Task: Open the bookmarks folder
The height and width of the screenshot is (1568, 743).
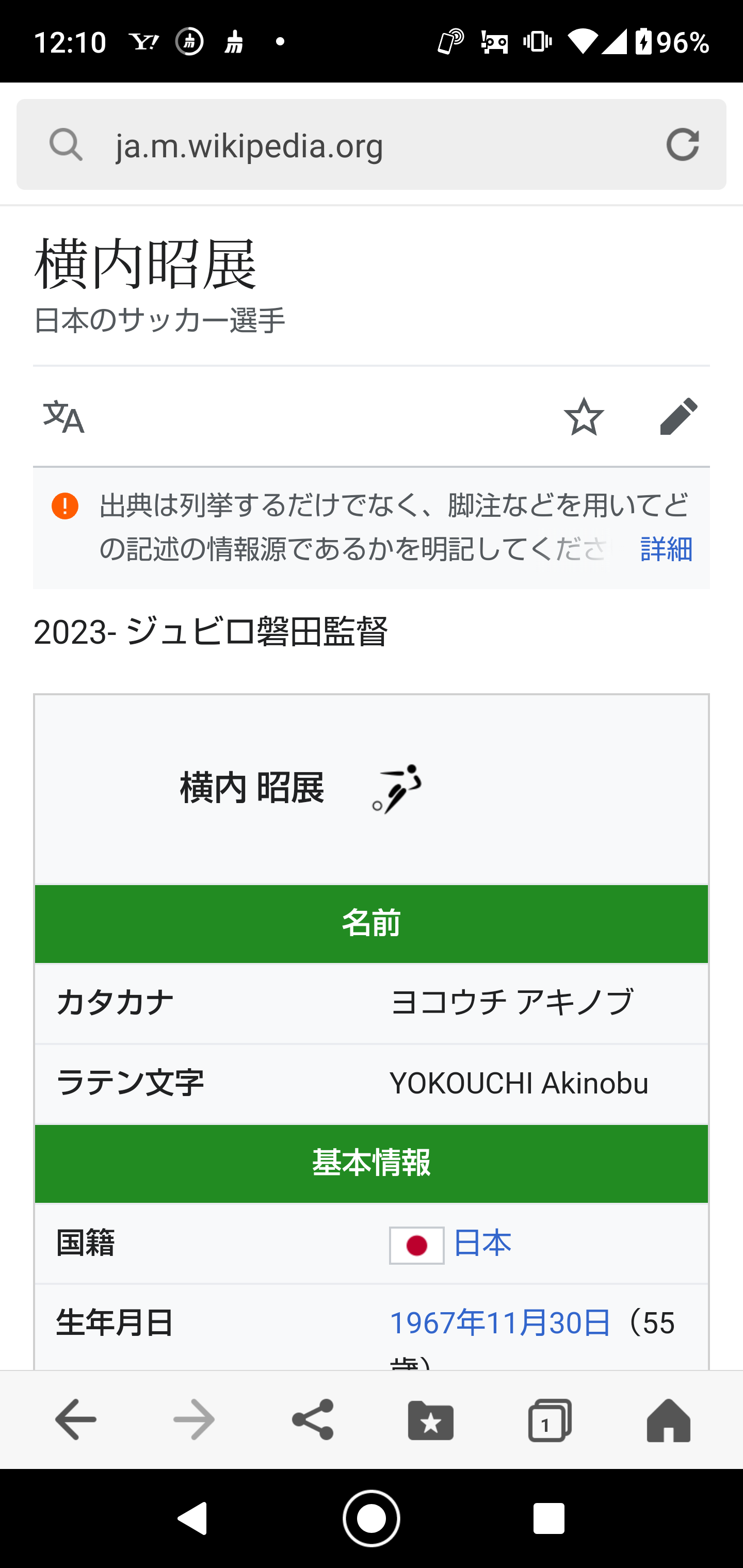Action: click(430, 1419)
